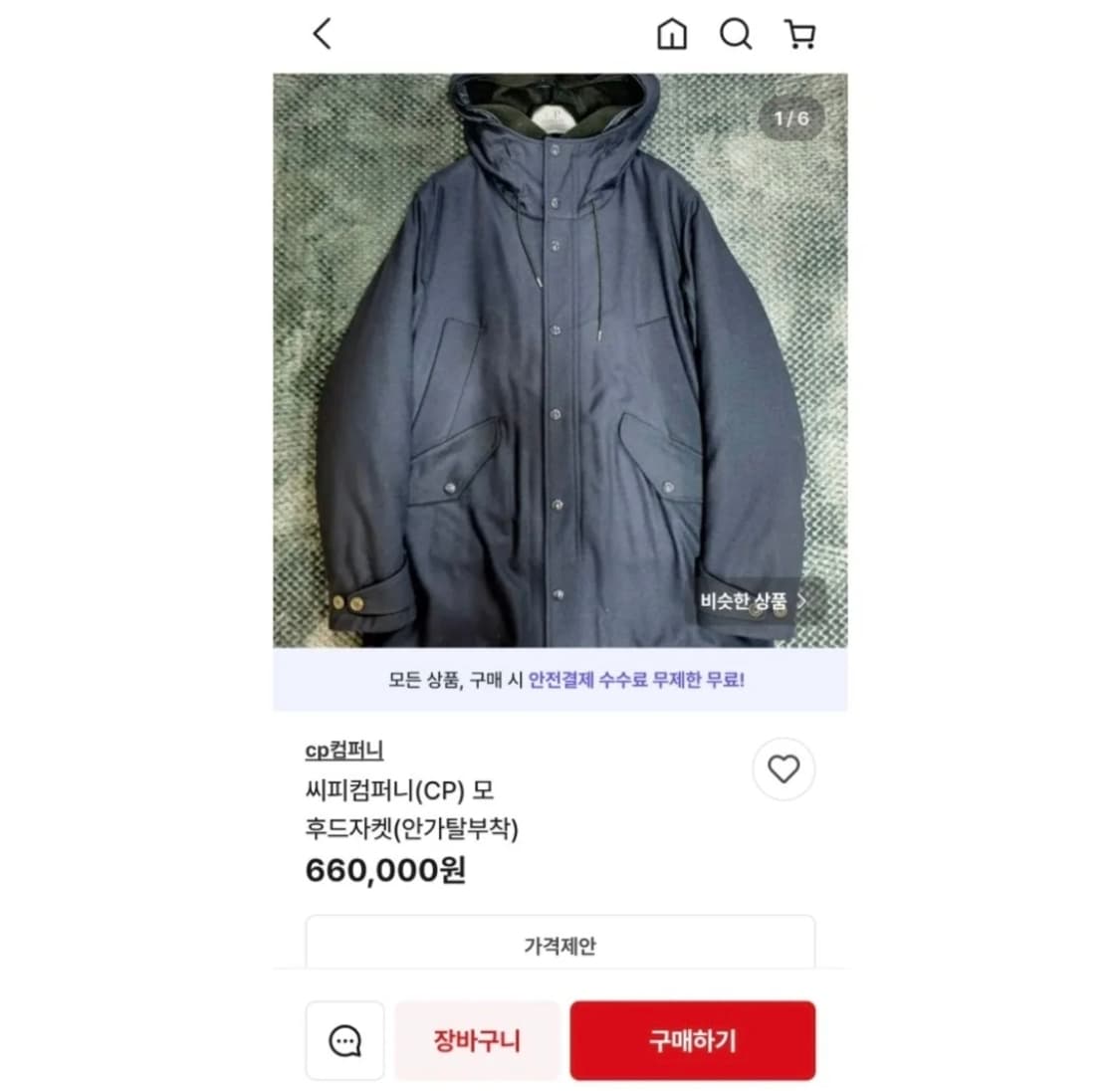Open the cp컴퍼니 brand link
Screen dimensions: 1120x1091
344,751
